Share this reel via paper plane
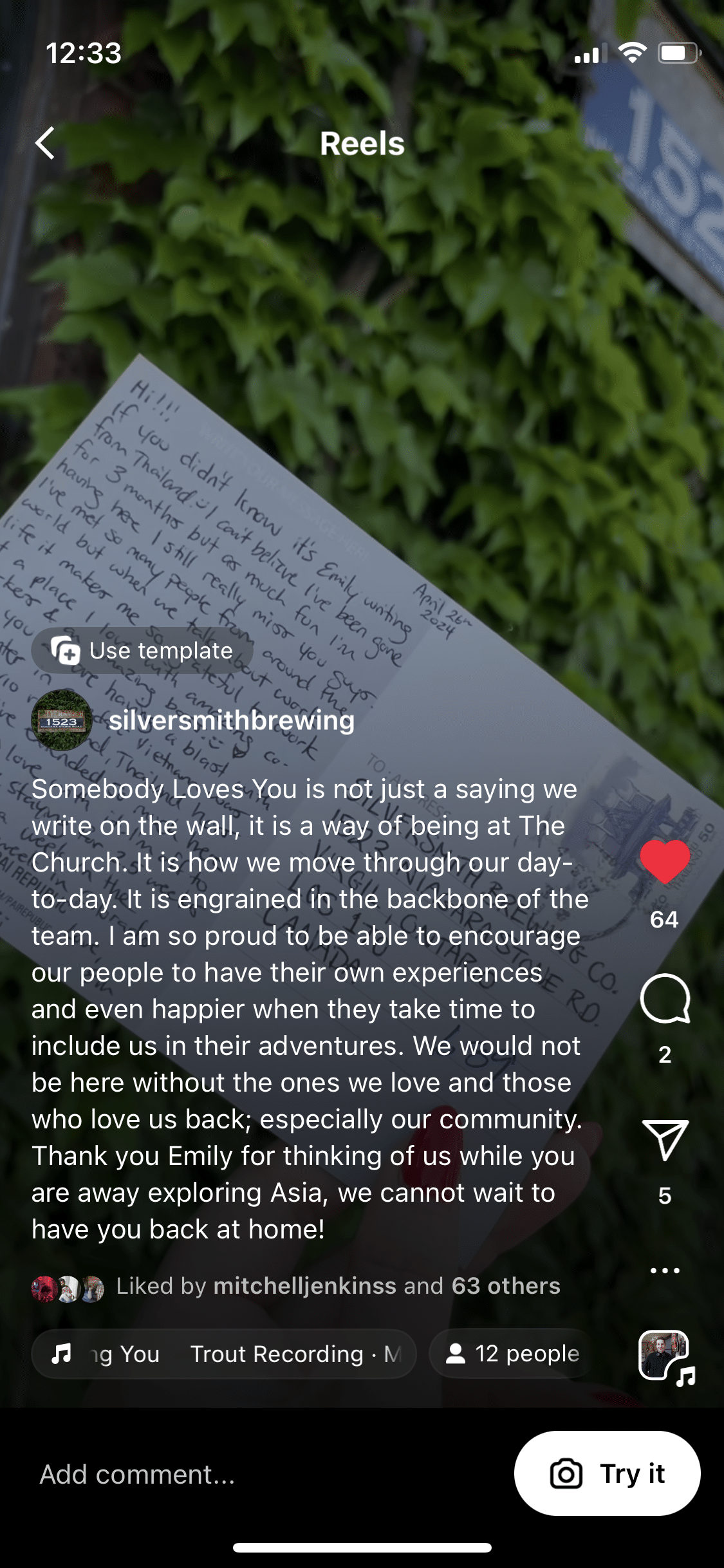 (x=665, y=1140)
